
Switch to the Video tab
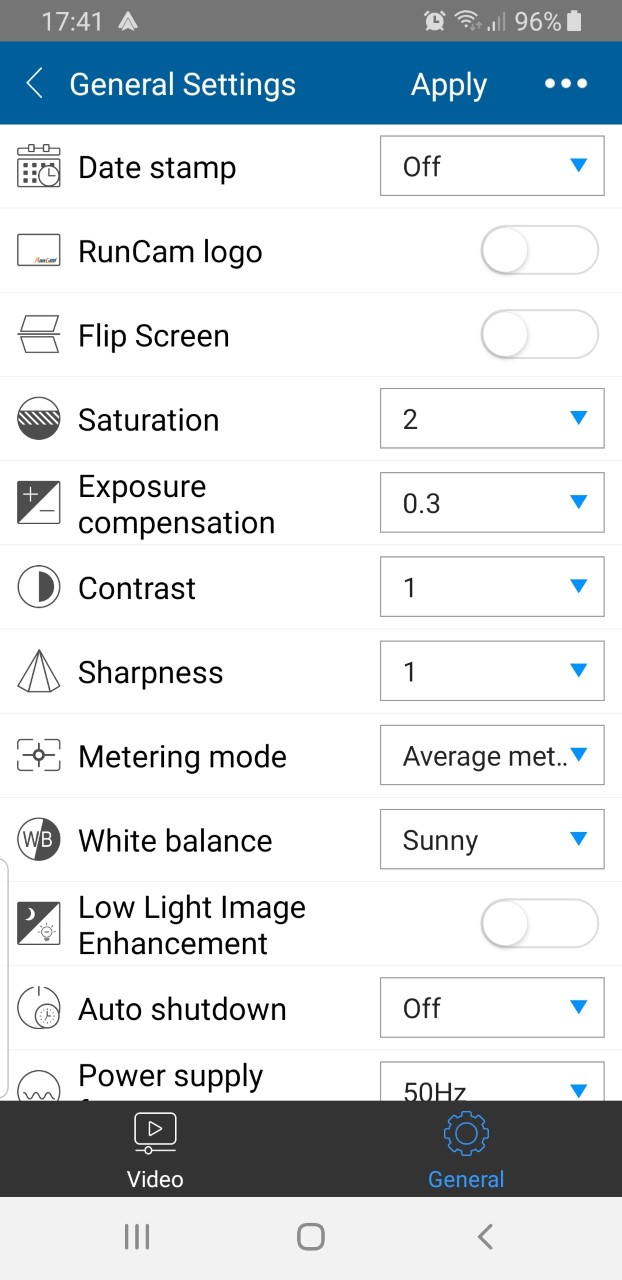click(x=155, y=1150)
